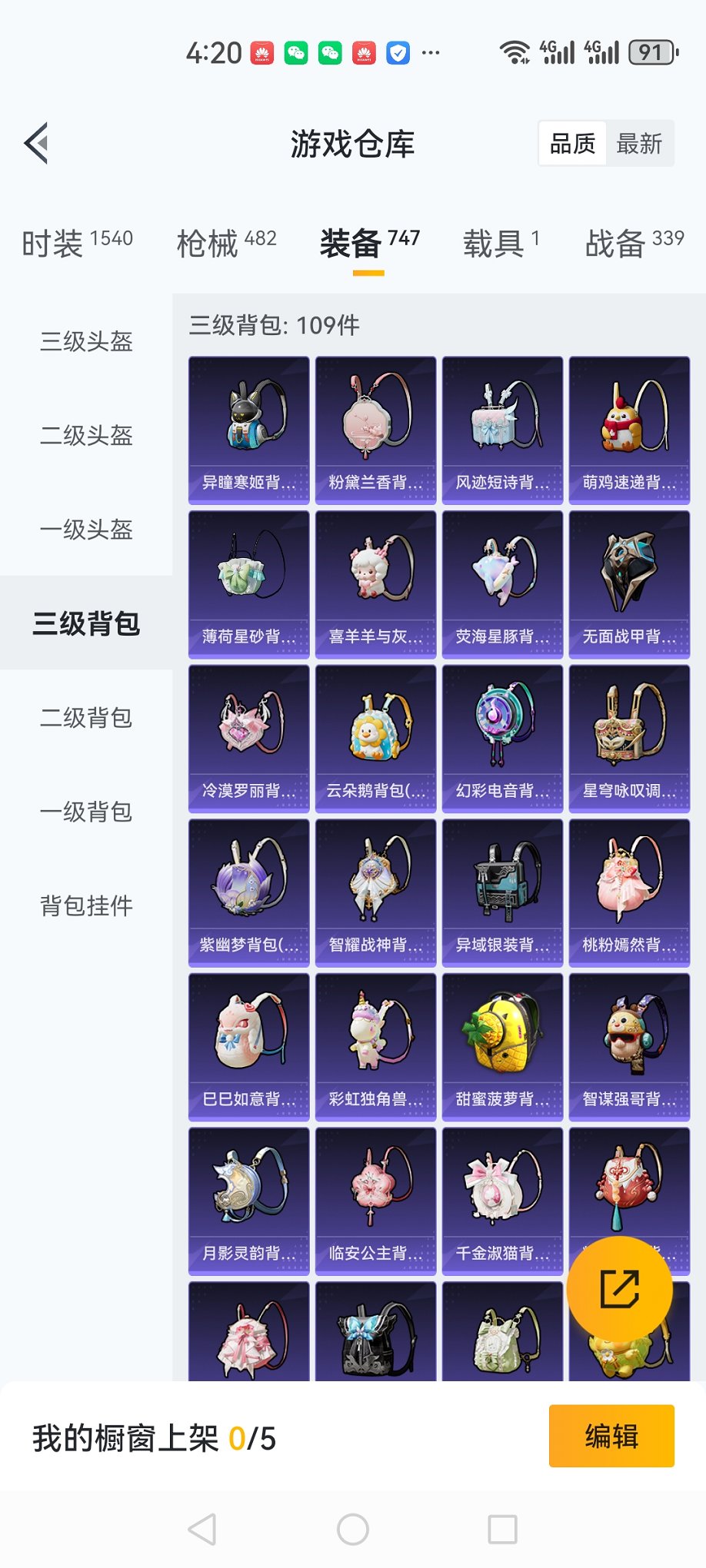
Task: Open 背包挂件 category
Action: pyautogui.click(x=86, y=906)
